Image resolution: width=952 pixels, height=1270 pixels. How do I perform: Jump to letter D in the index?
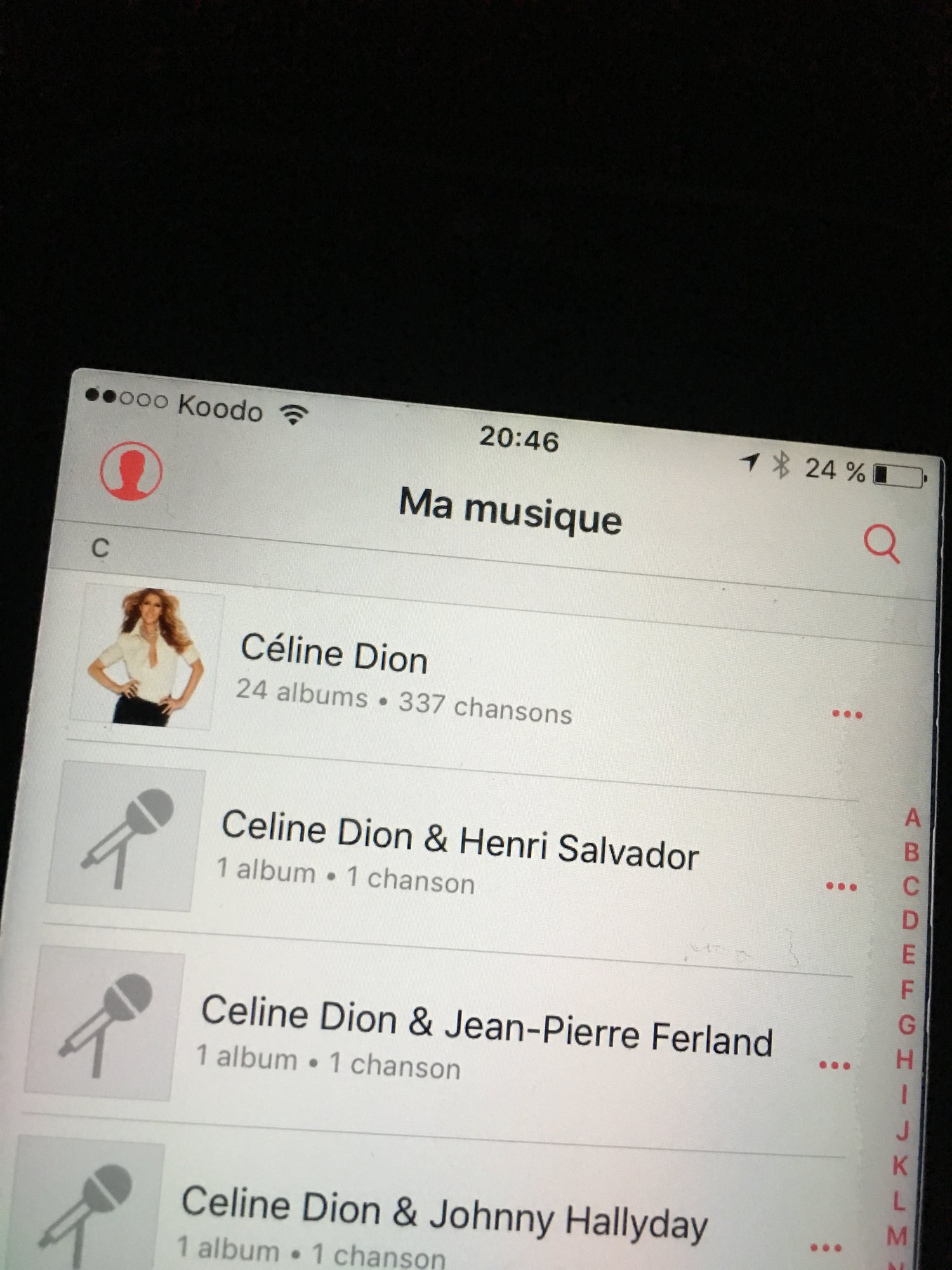click(910, 920)
